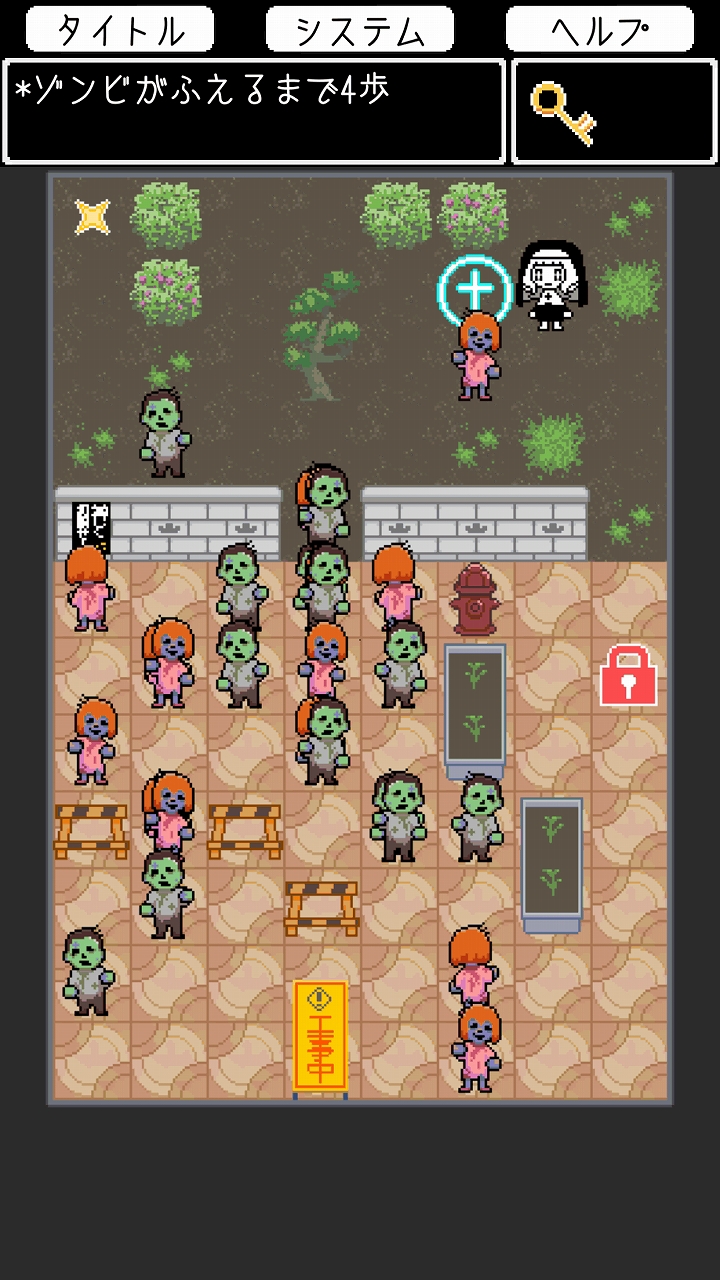720x1280 pixels.
Task: Tap the cyan plus target circle
Action: tap(475, 290)
